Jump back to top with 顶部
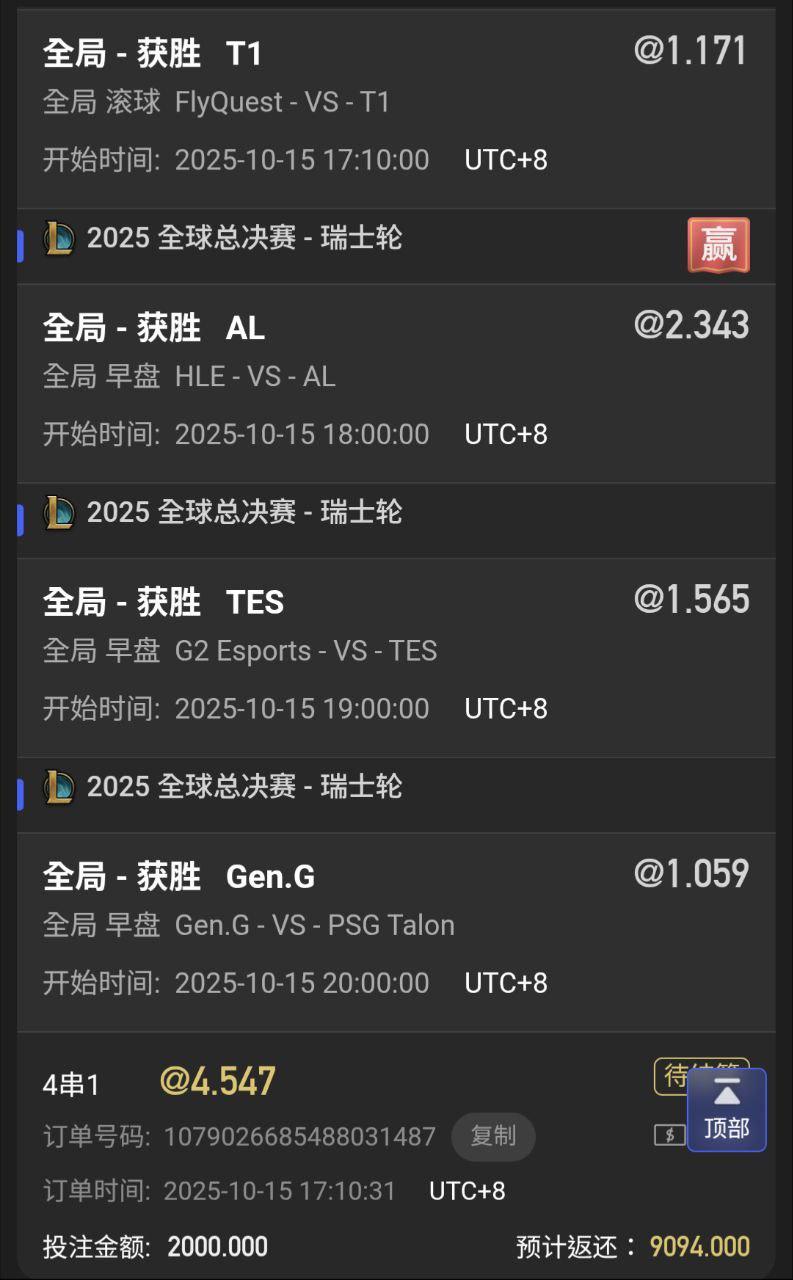Screen dimensions: 793x1280 [726, 1109]
